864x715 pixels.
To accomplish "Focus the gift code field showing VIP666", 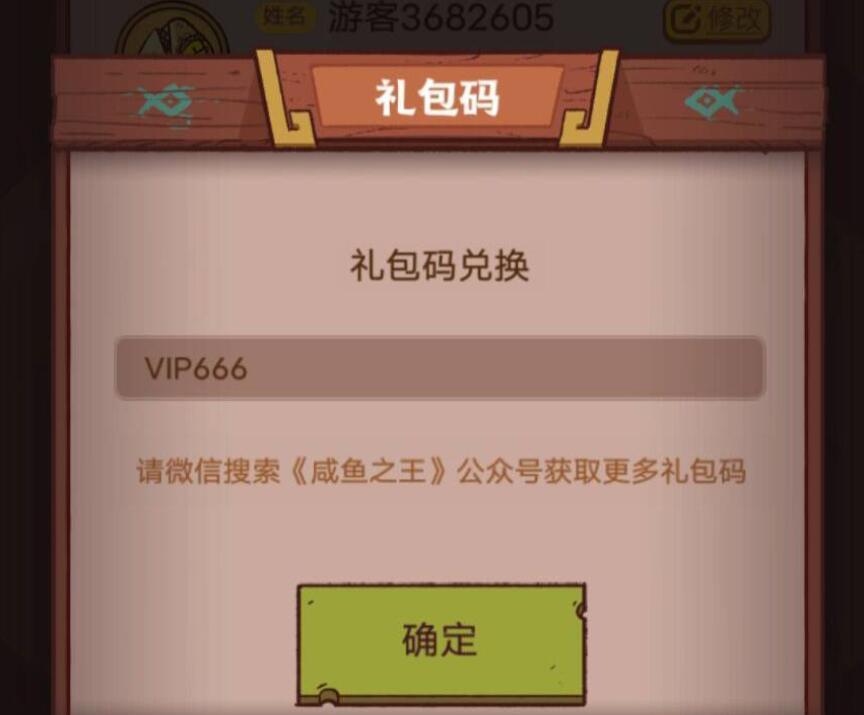I will pos(440,369).
